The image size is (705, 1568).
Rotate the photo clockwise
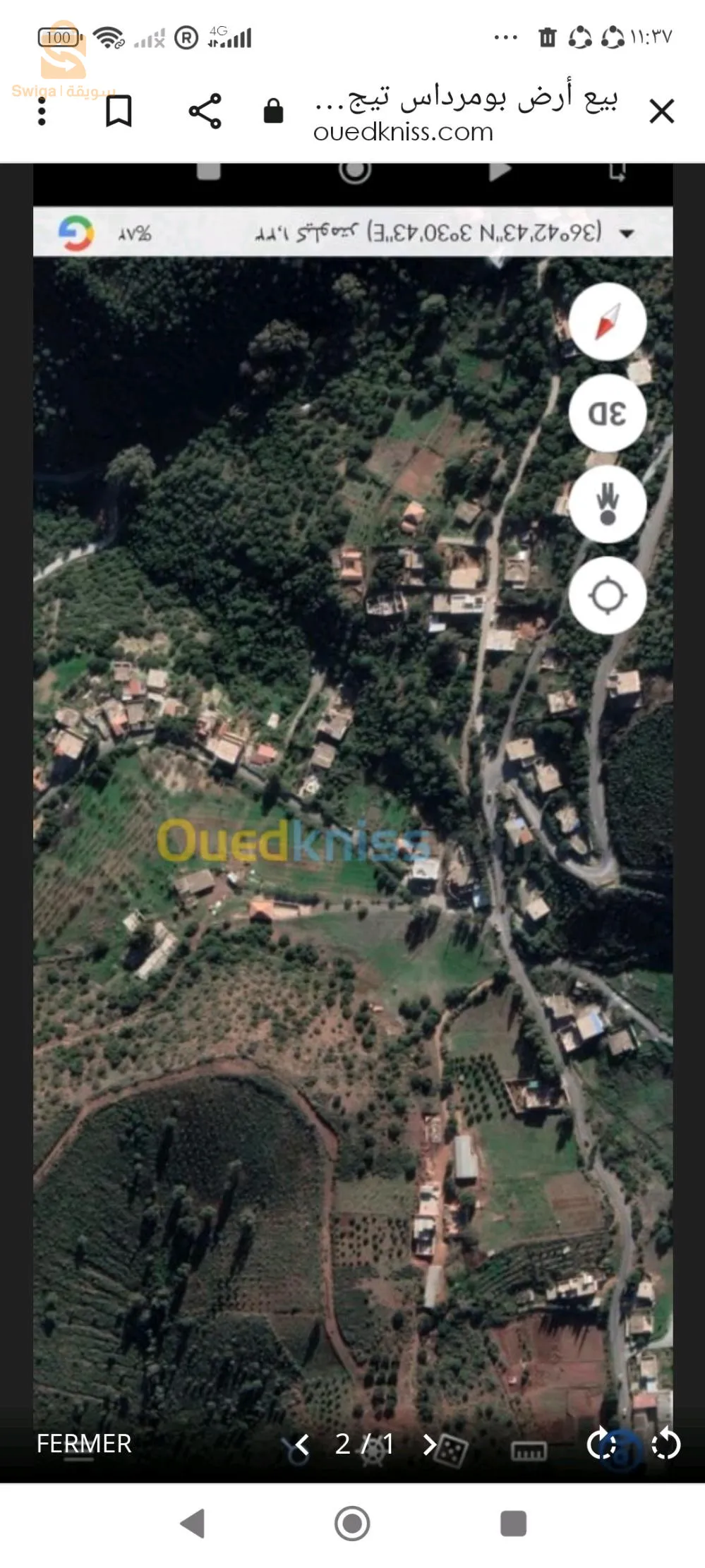coord(601,1444)
